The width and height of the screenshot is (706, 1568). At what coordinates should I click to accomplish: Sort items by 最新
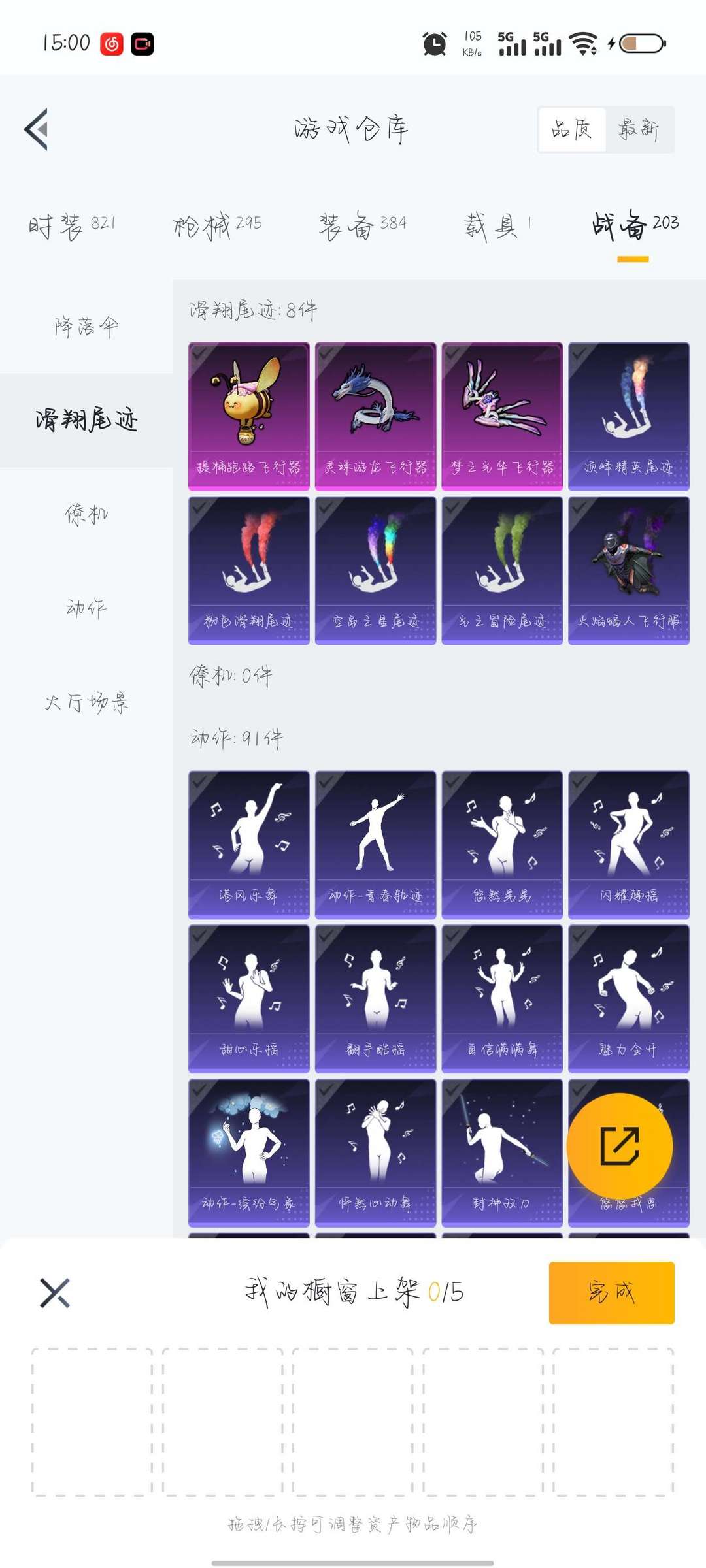pos(639,129)
